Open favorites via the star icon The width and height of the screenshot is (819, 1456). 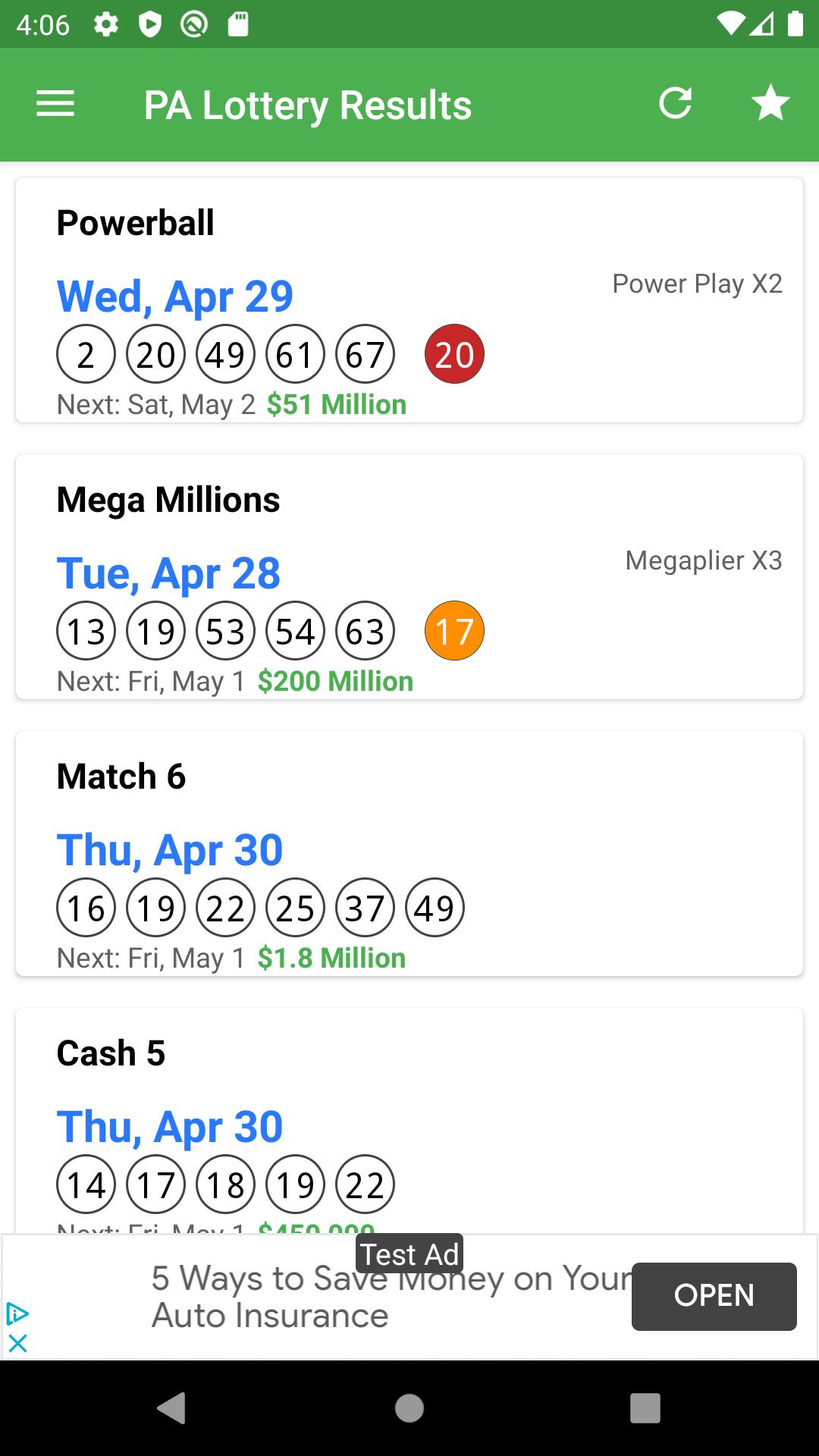tap(770, 104)
